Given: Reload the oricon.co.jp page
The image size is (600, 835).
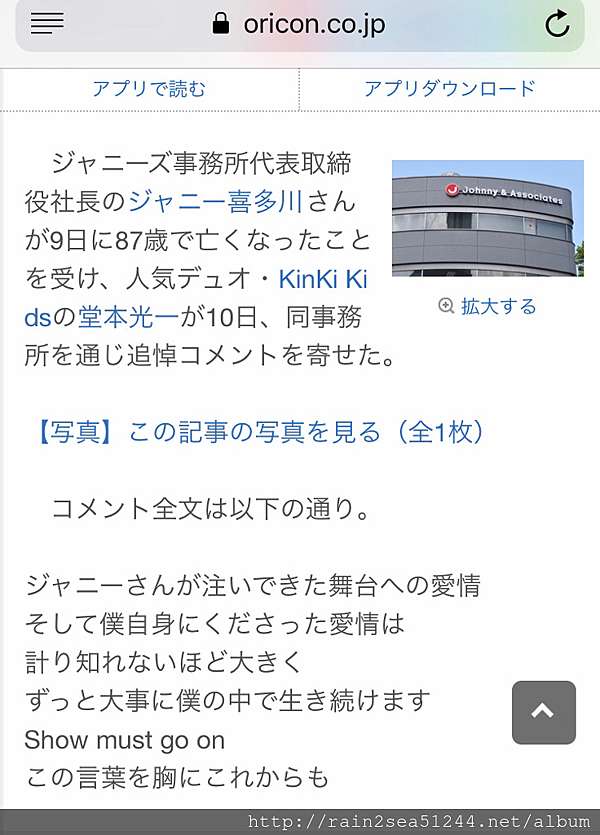Looking at the screenshot, I should point(557,24).
